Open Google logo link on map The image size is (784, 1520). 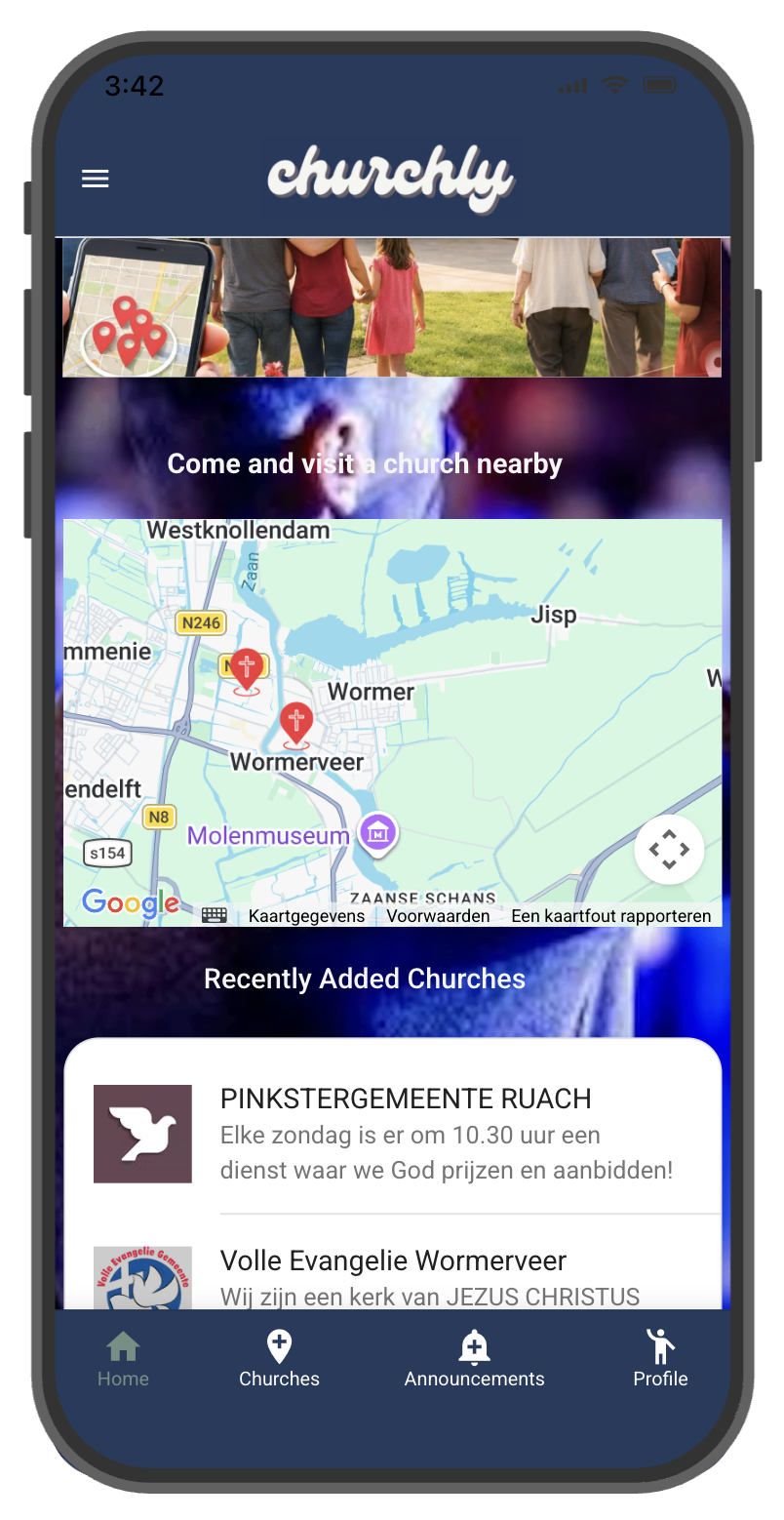coord(130,903)
